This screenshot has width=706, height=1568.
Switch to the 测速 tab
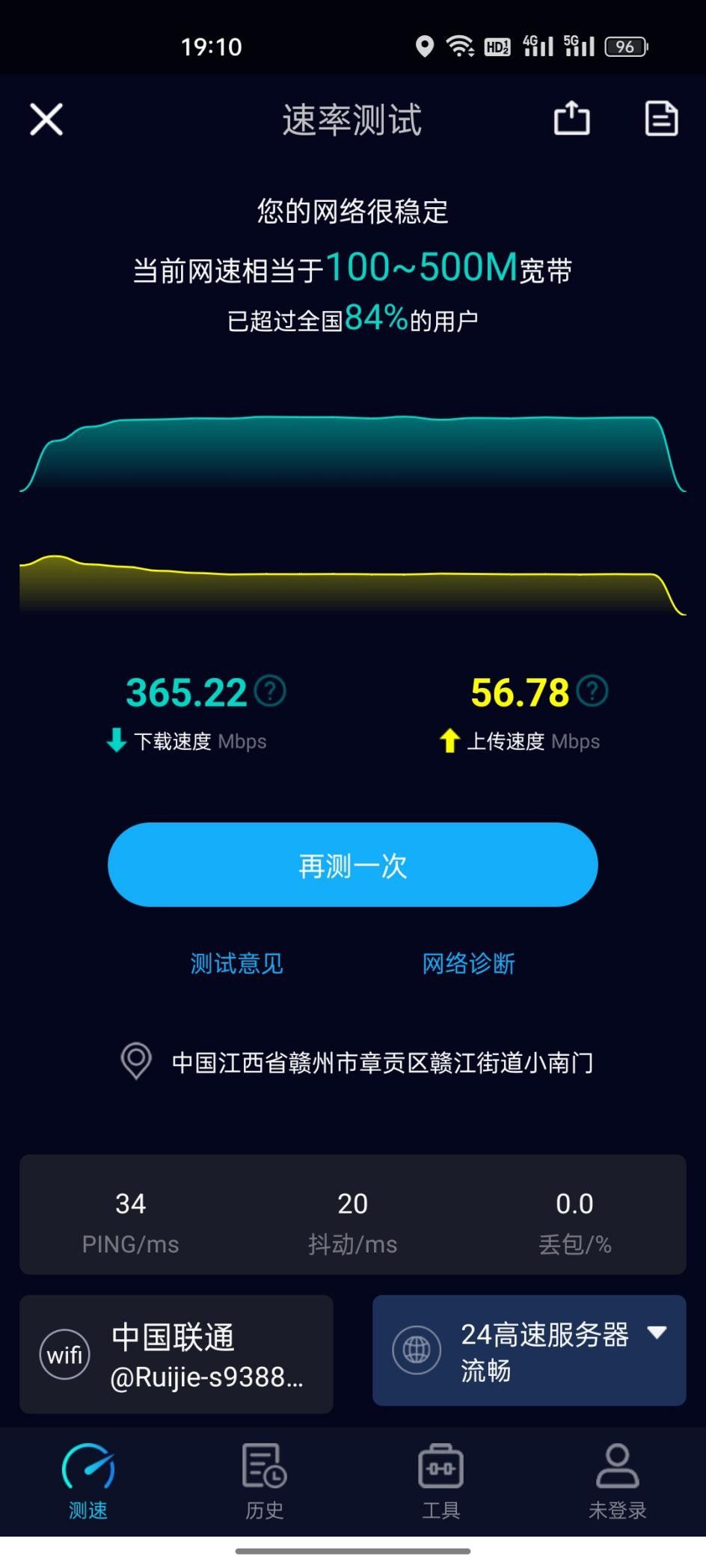[x=88, y=1482]
